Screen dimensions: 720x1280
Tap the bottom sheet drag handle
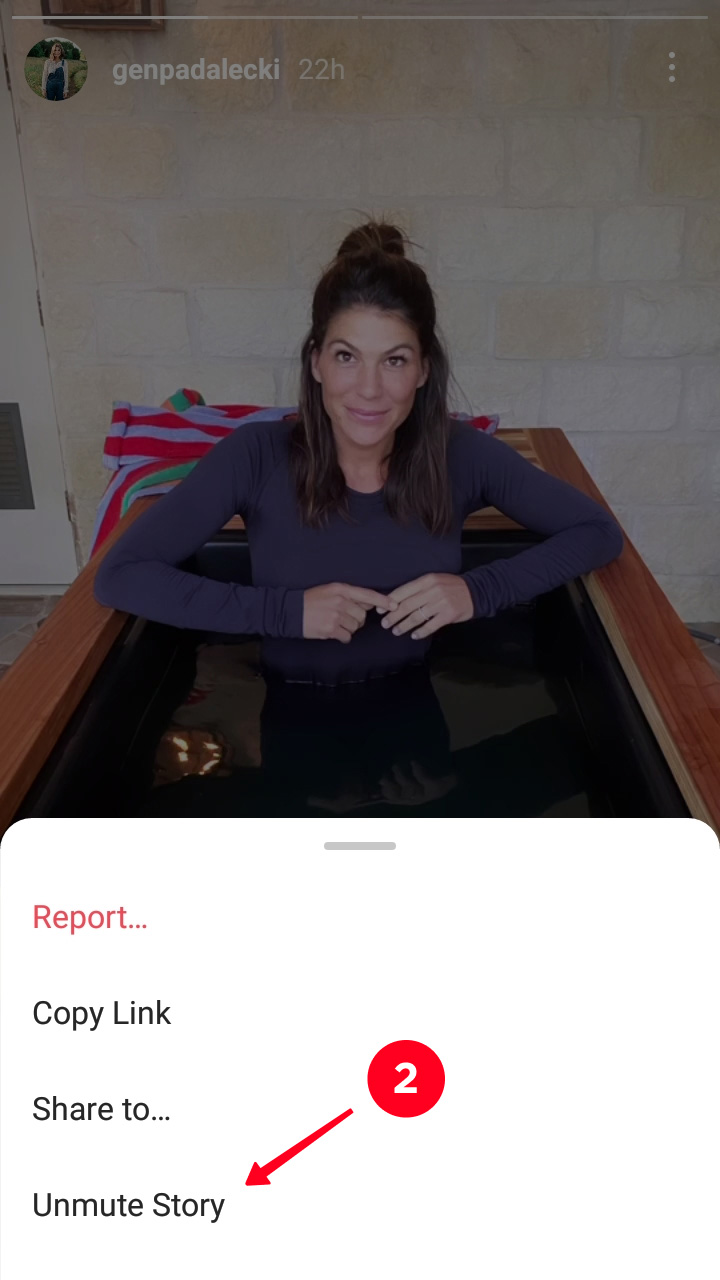click(360, 846)
